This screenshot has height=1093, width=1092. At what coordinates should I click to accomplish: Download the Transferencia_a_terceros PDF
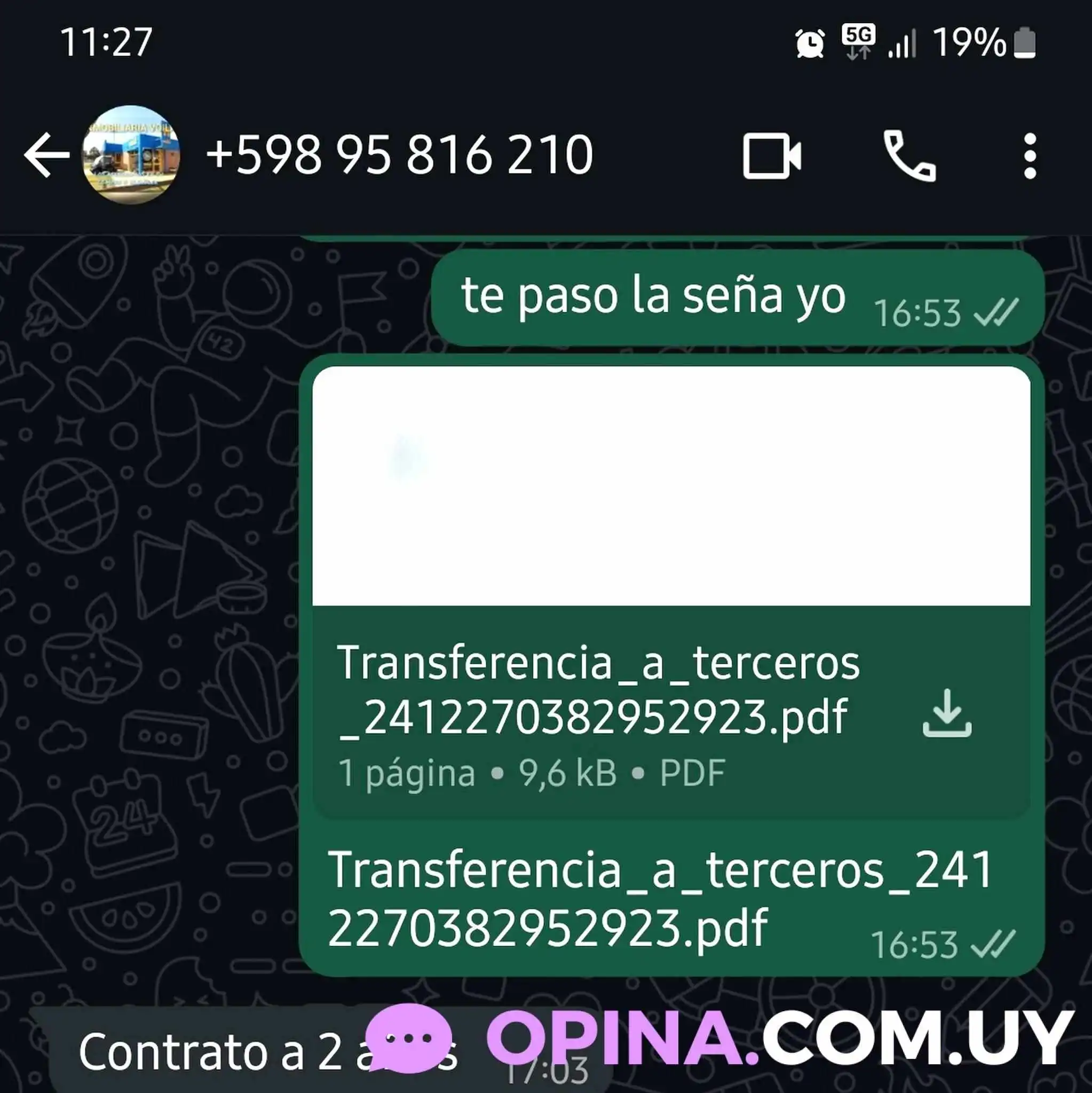pos(947,713)
